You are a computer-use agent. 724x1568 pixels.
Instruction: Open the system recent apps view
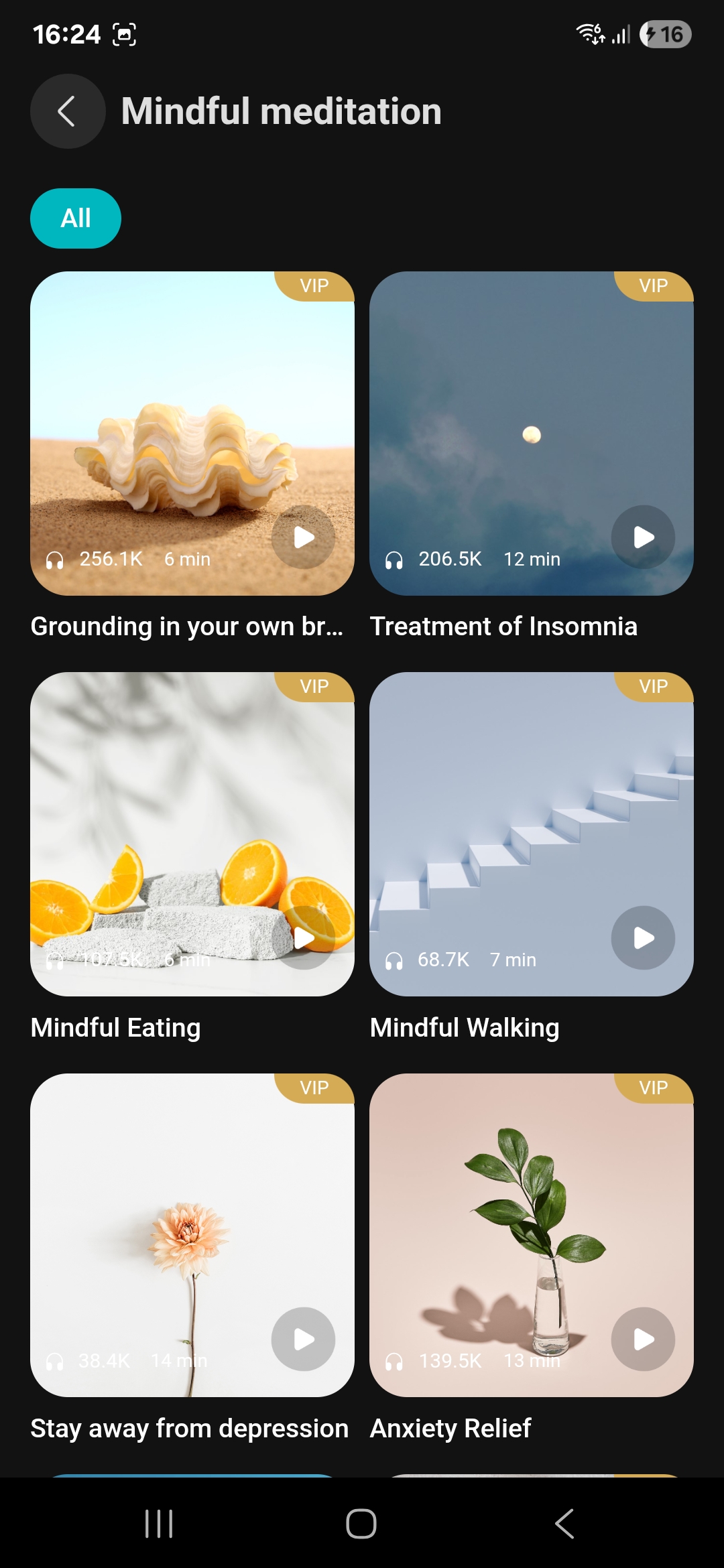(x=159, y=1524)
